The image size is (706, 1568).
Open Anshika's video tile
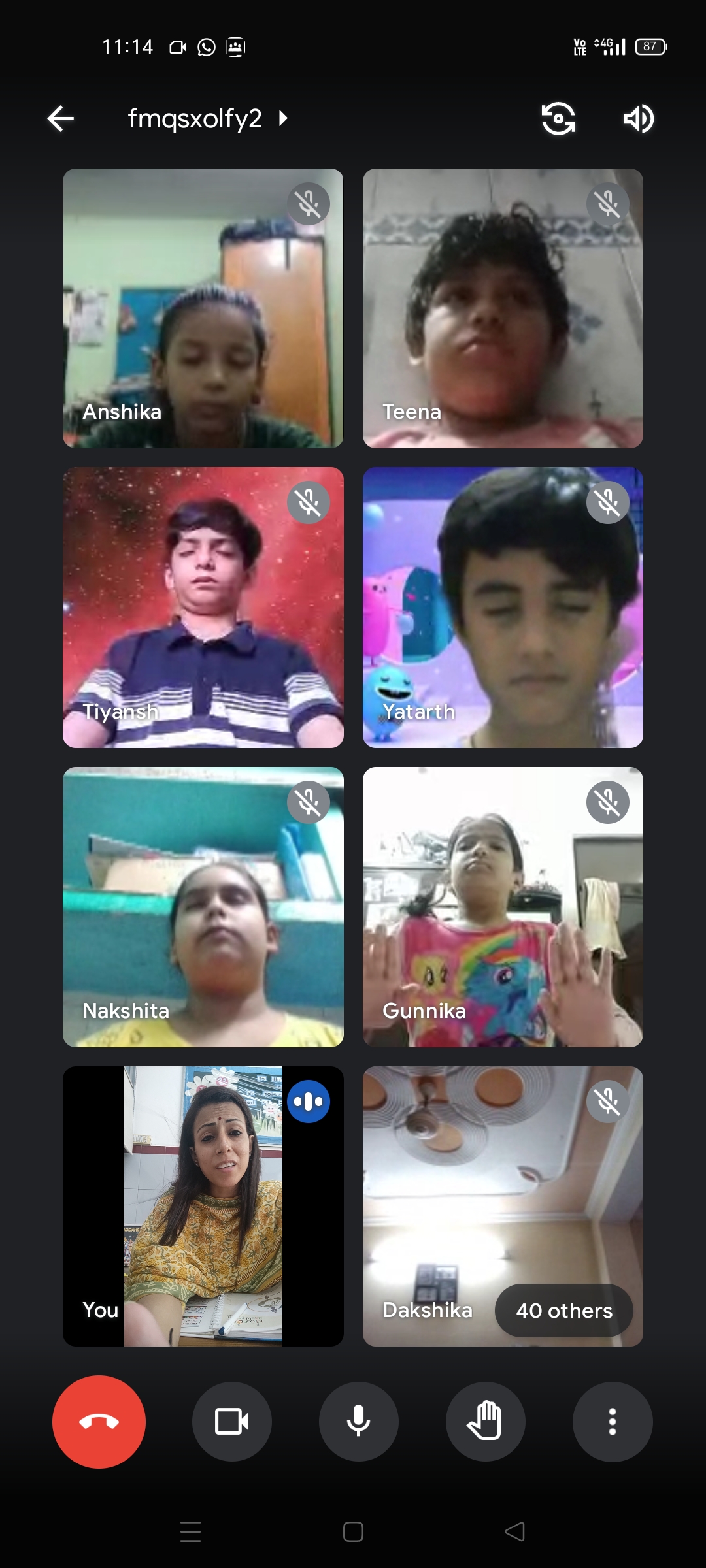click(x=203, y=308)
